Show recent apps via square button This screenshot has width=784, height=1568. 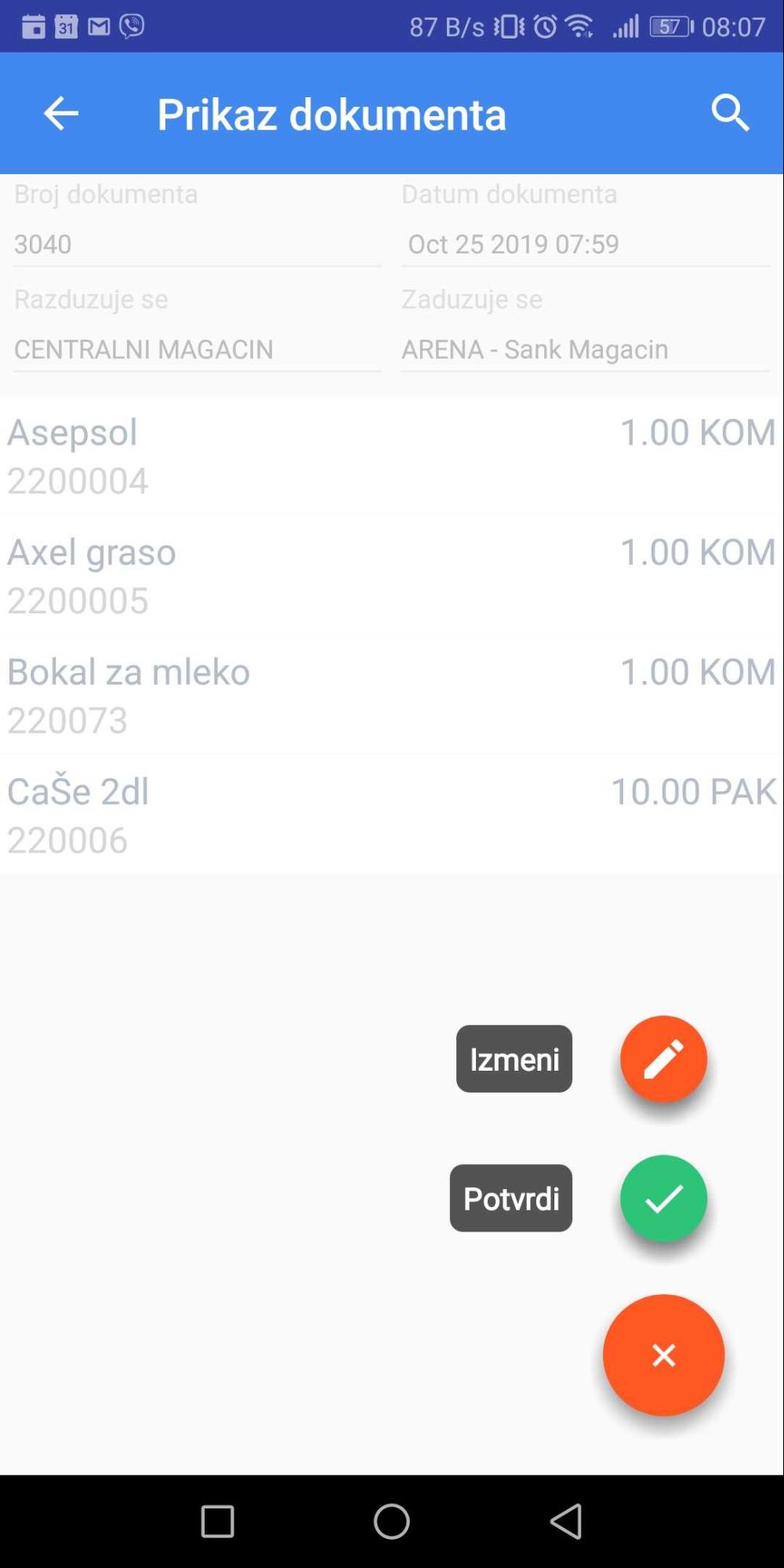[218, 1522]
